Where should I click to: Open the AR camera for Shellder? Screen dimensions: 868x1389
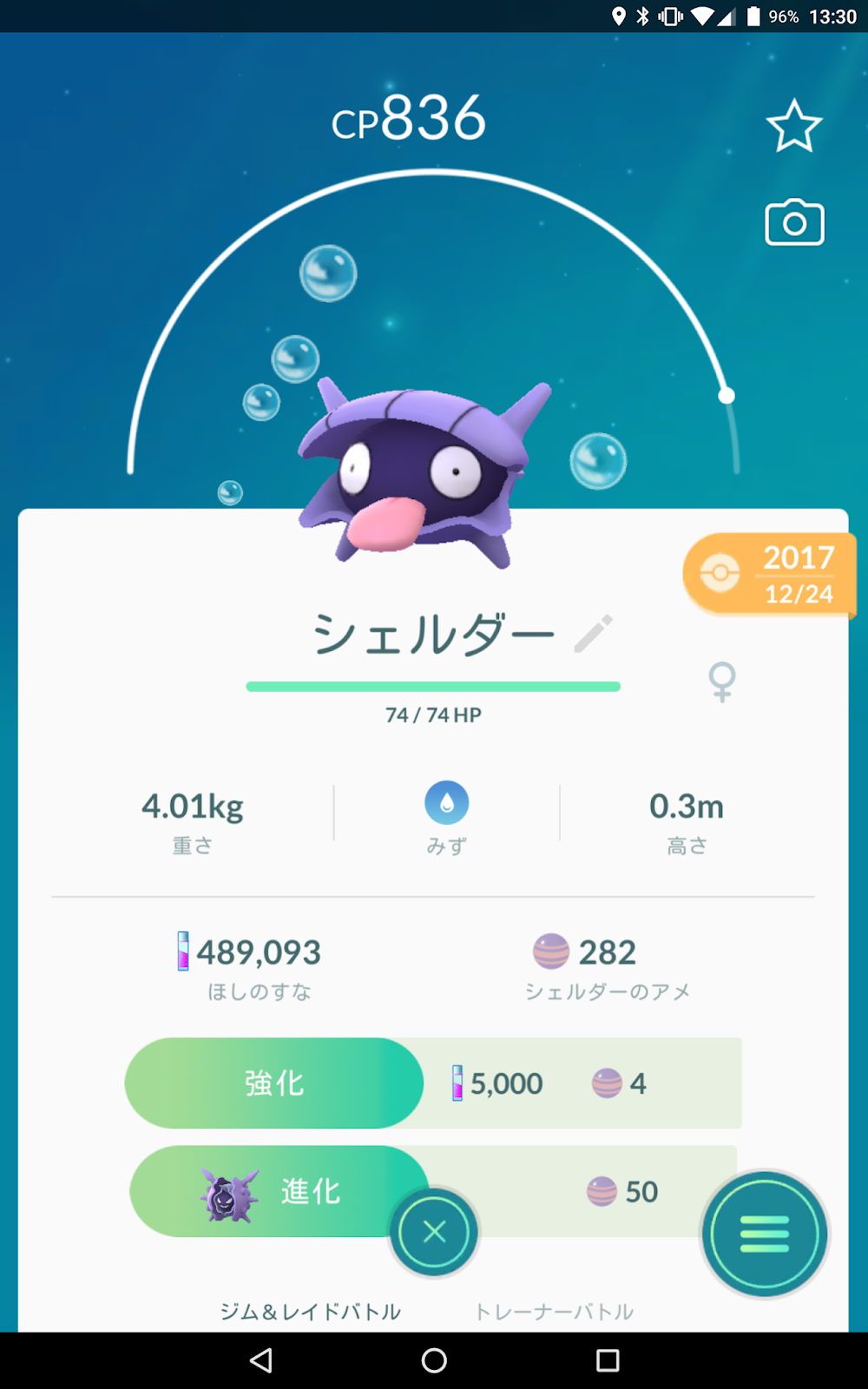coord(794,223)
